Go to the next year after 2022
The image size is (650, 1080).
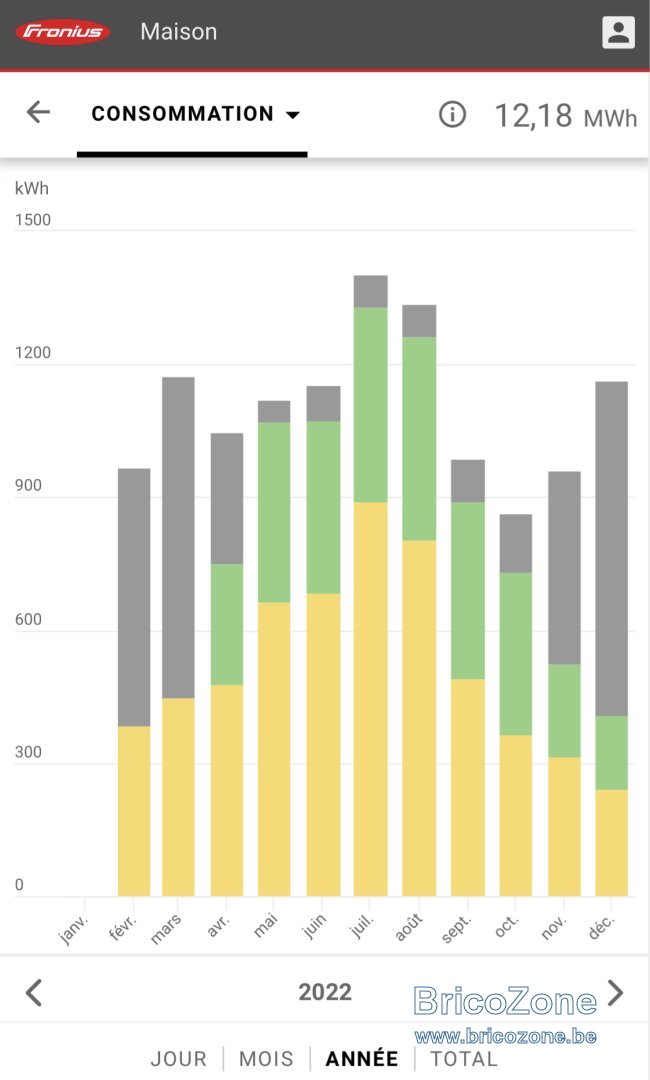615,993
